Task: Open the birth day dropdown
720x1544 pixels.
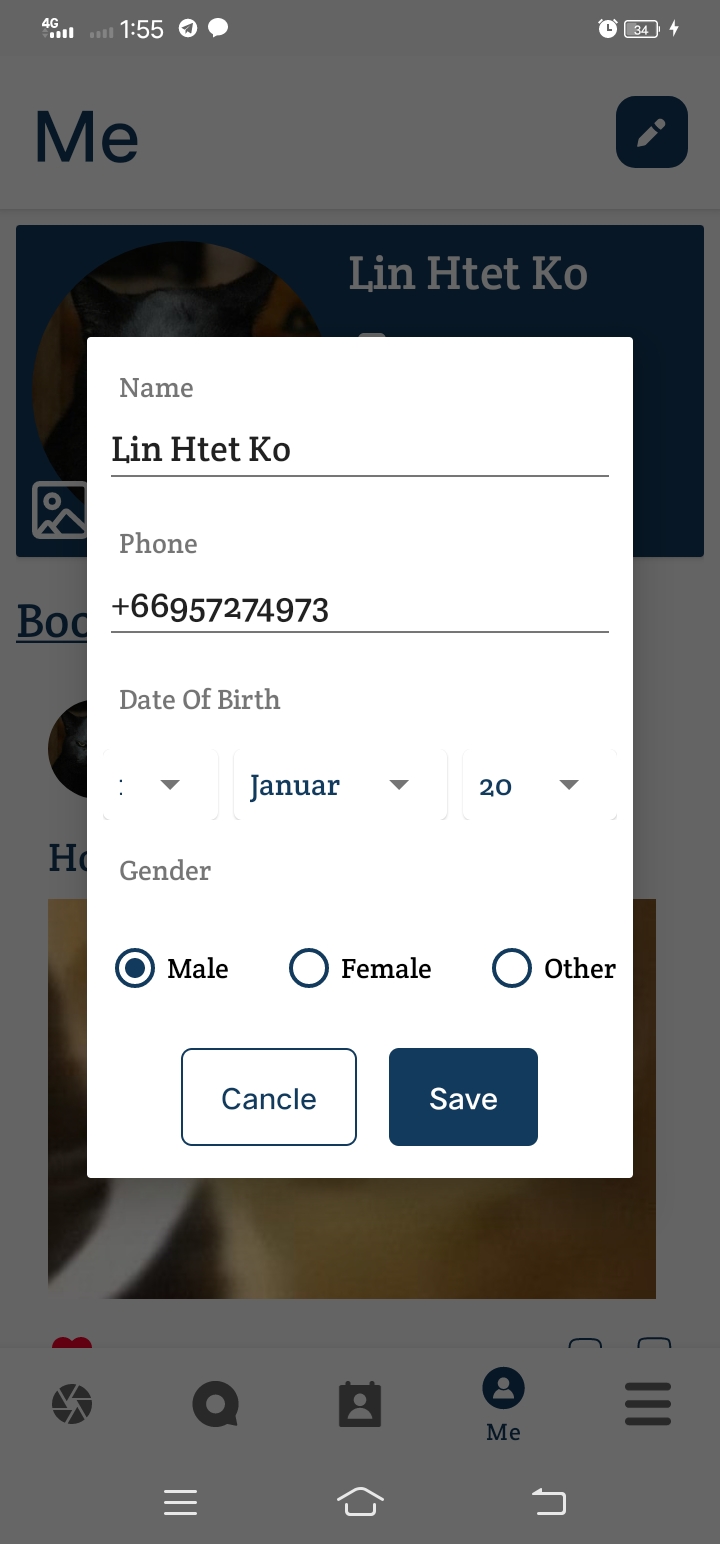Action: (160, 784)
